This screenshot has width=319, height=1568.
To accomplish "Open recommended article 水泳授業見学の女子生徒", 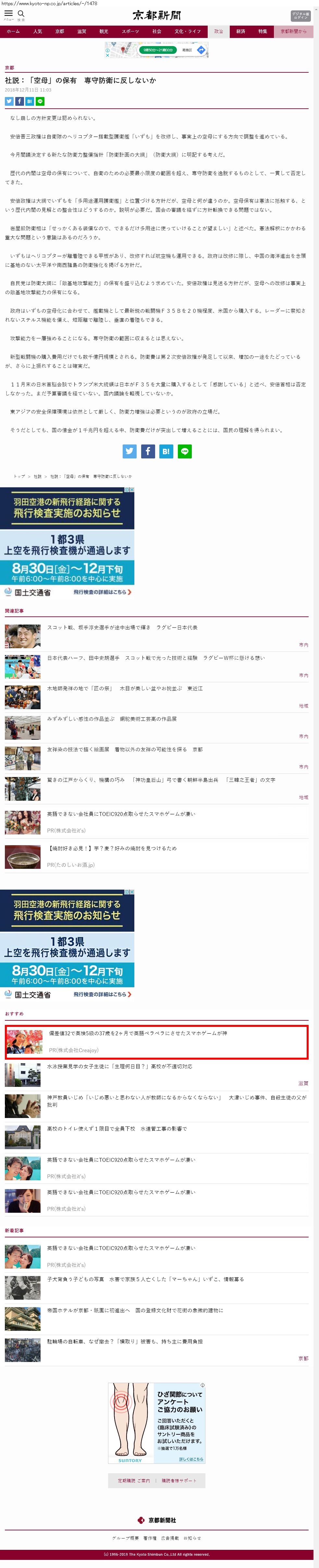I will click(119, 1067).
